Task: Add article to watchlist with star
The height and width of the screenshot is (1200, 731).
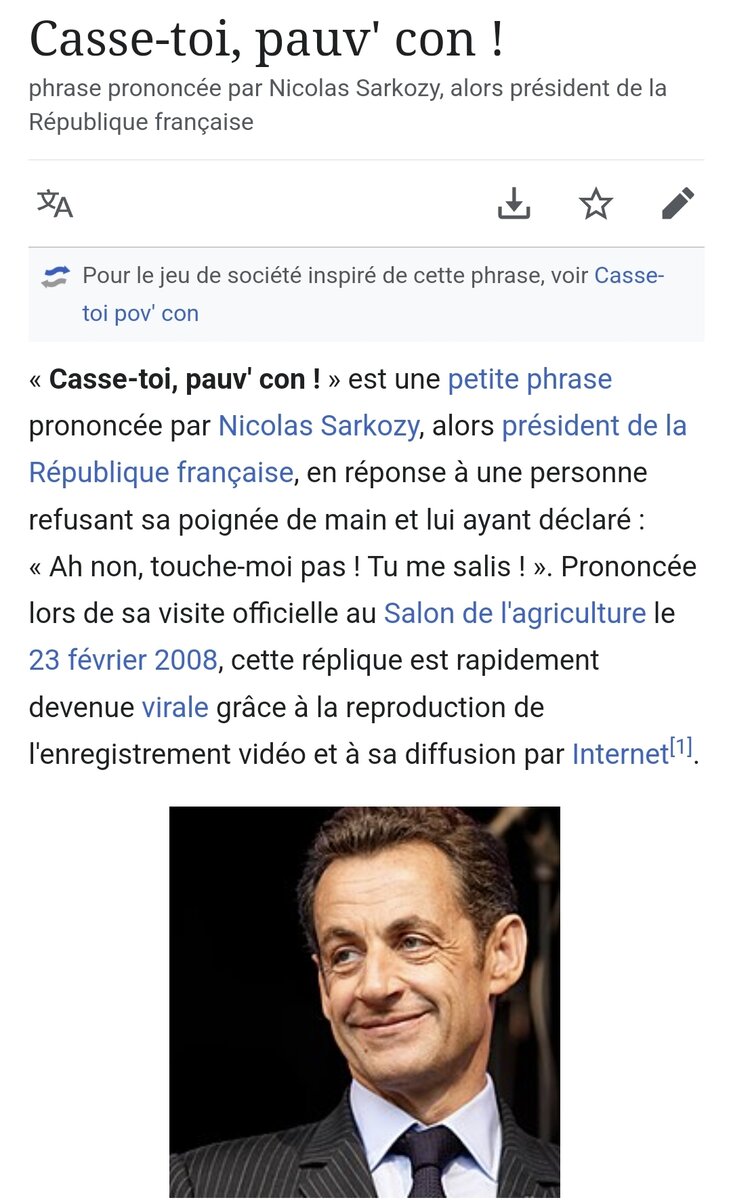Action: click(596, 204)
